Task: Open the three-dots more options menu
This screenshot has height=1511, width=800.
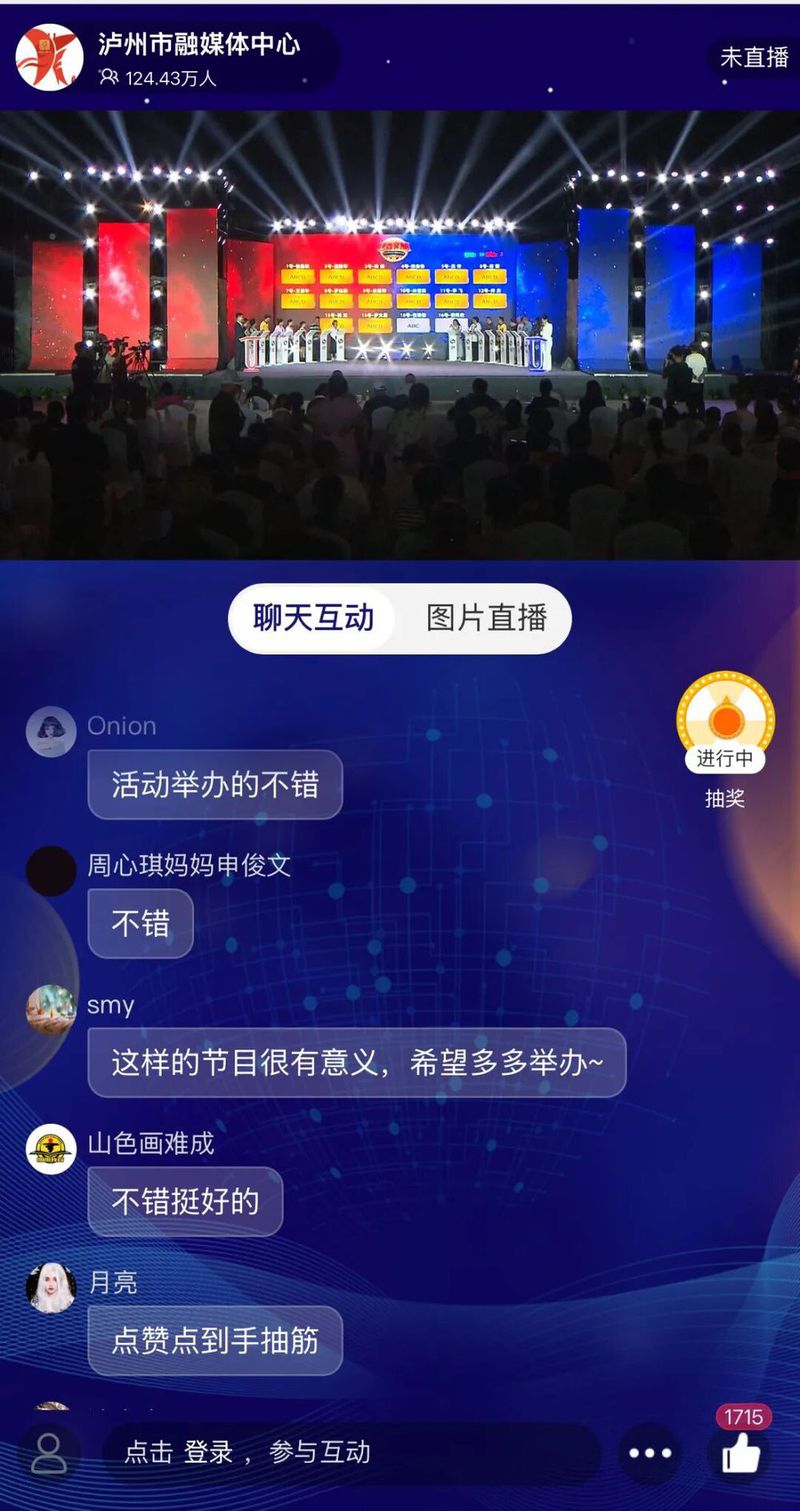Action: coord(650,1453)
